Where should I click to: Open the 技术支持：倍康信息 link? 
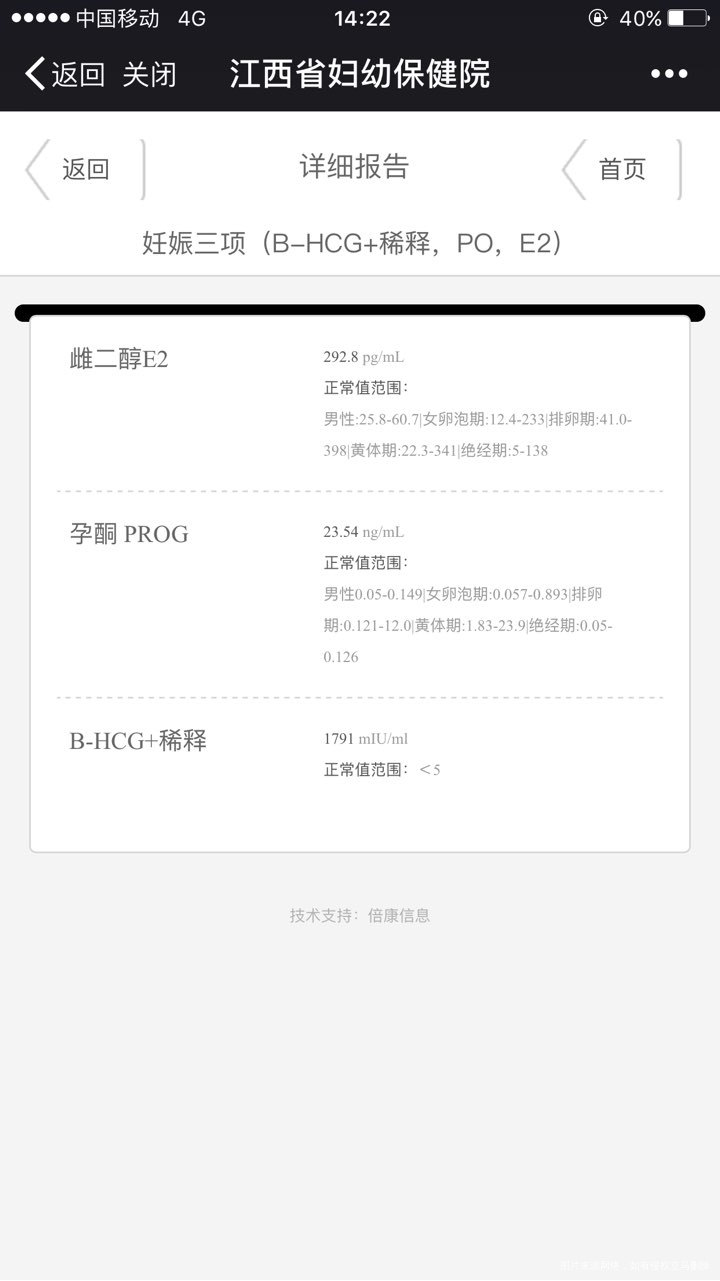[x=360, y=915]
